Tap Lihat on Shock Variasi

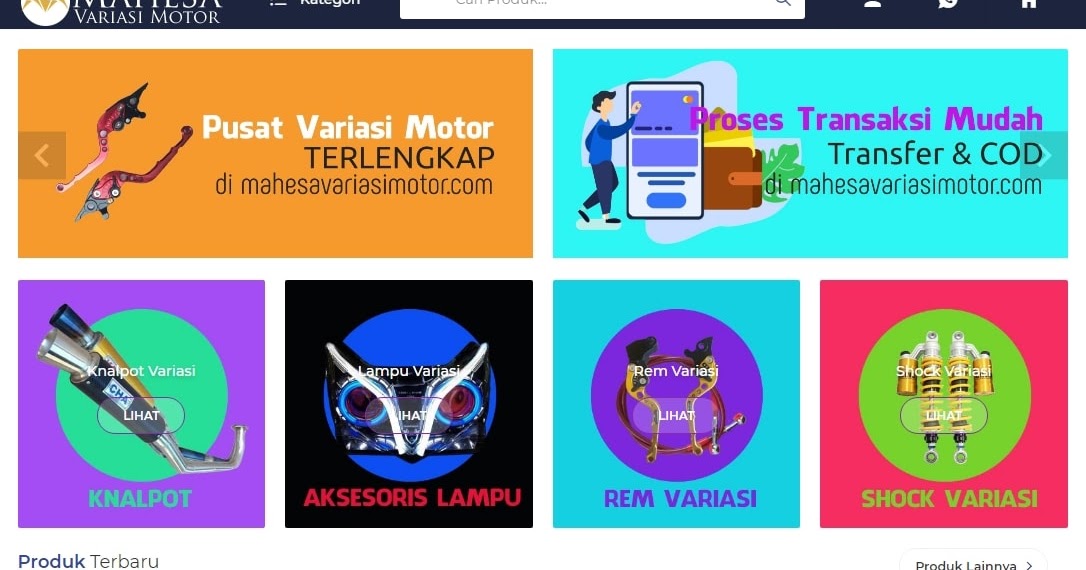943,415
